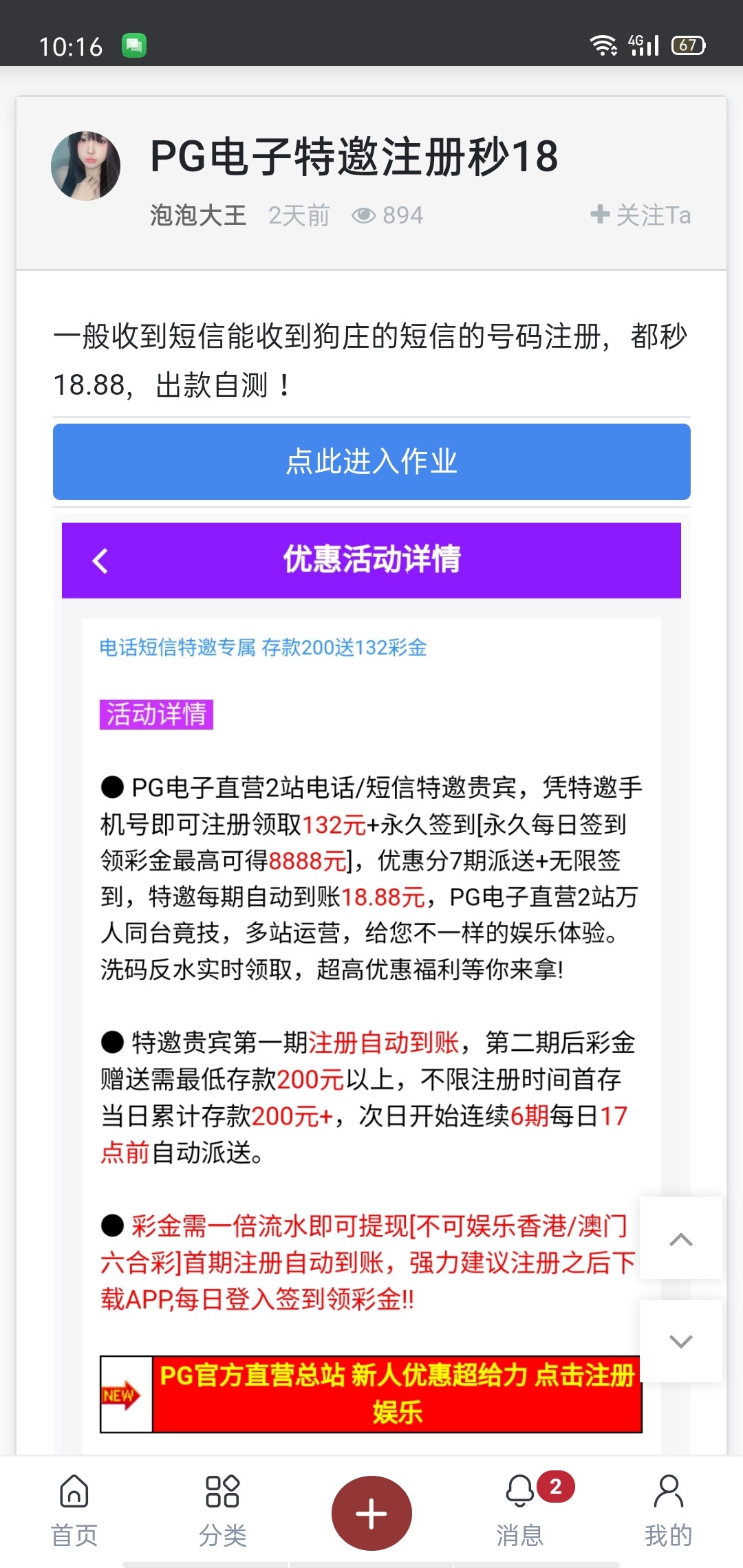Open the author name 泡泡大王
Viewport: 743px width, 1568px height.
(x=198, y=215)
